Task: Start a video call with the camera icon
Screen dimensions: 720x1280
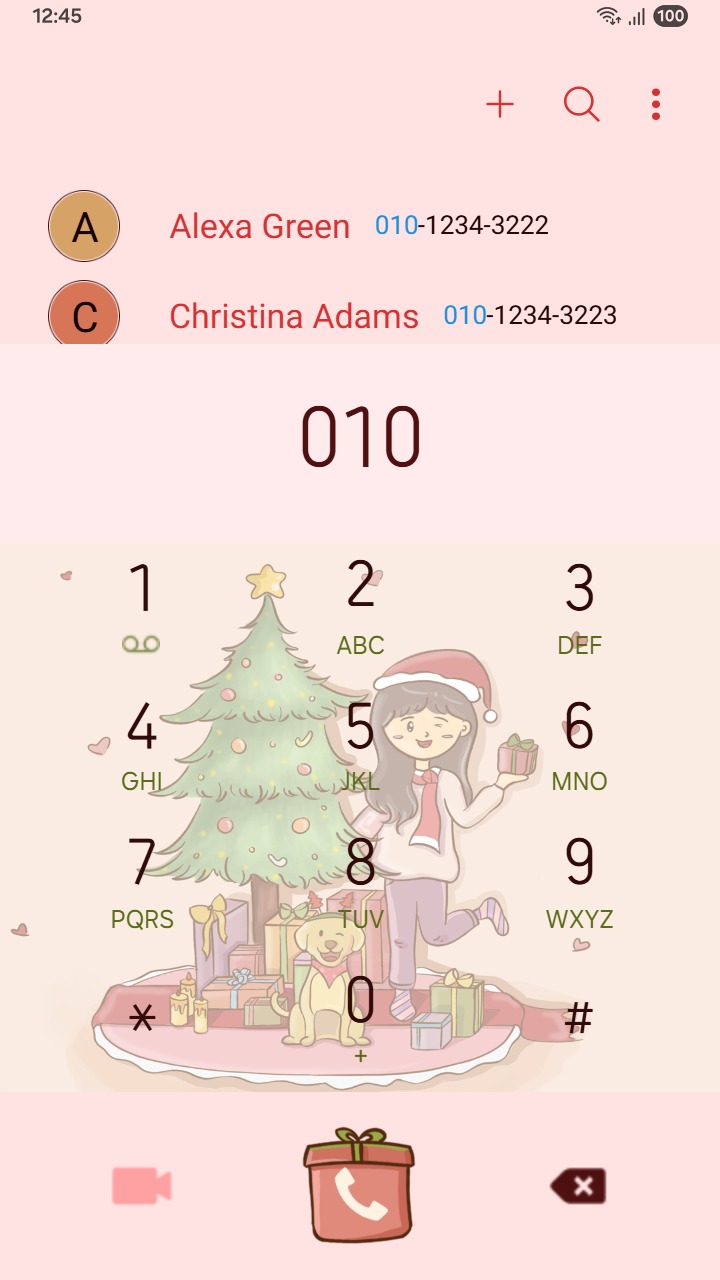Action: [142, 1186]
